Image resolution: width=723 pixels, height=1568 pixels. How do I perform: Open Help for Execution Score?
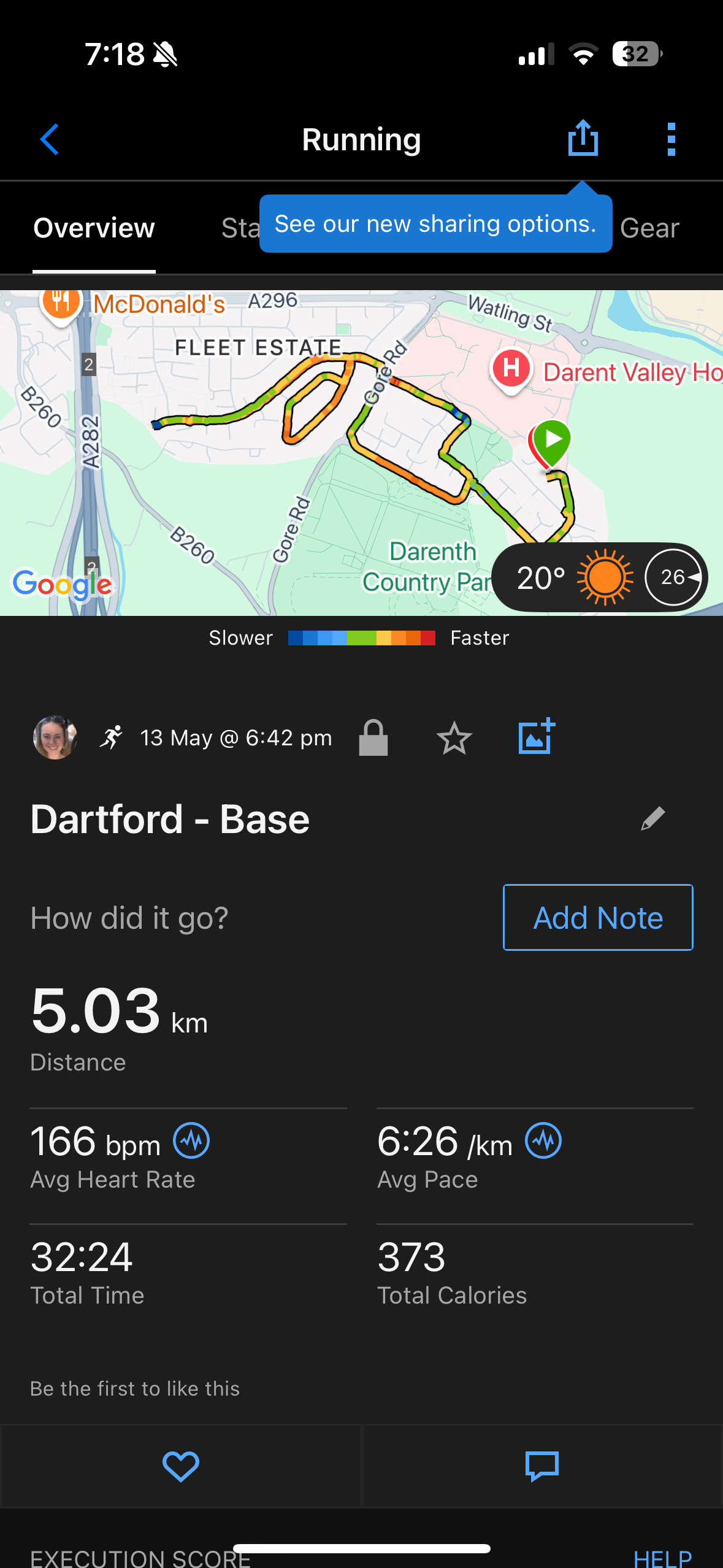[x=662, y=1557]
